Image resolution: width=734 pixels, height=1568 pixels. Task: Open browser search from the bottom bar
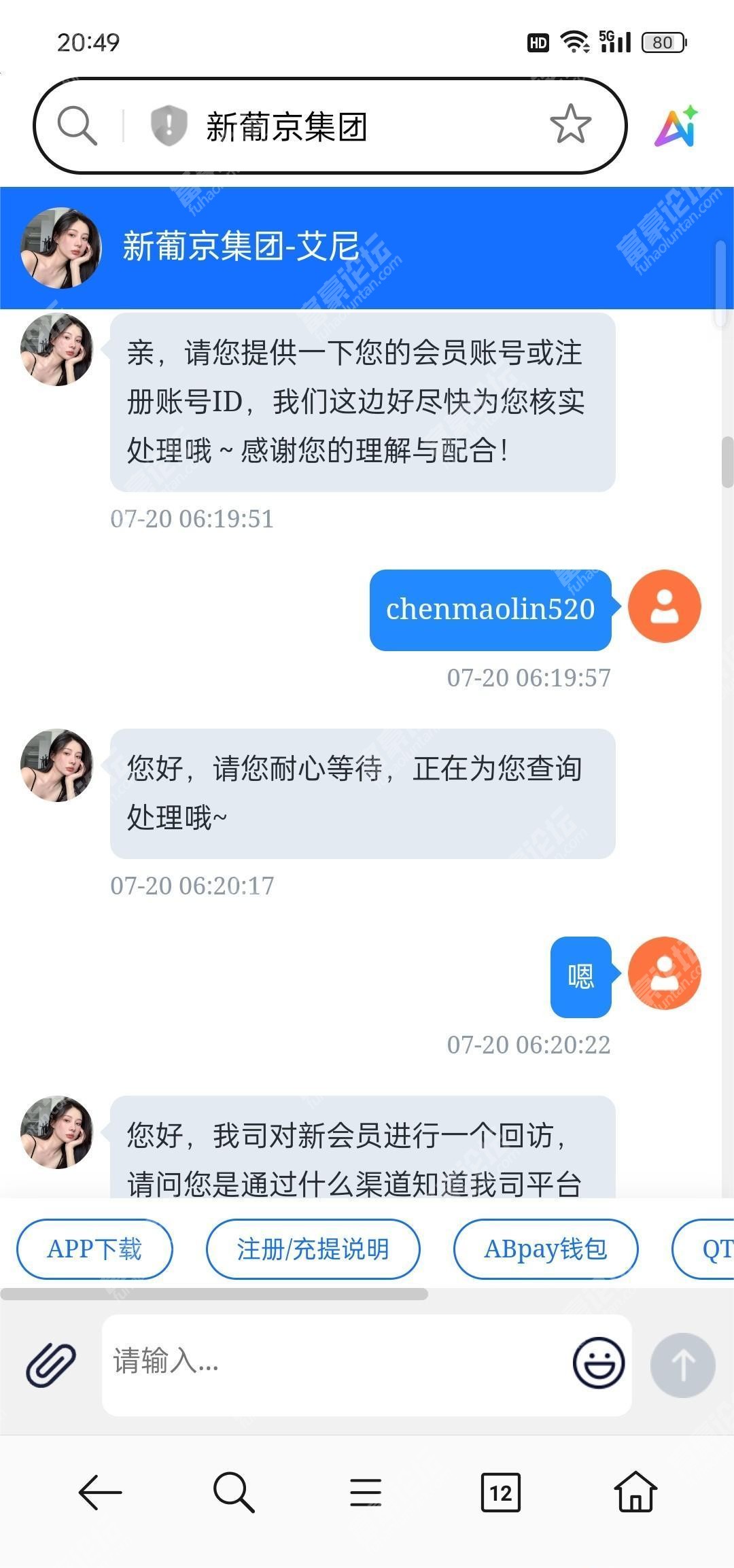(x=233, y=1493)
